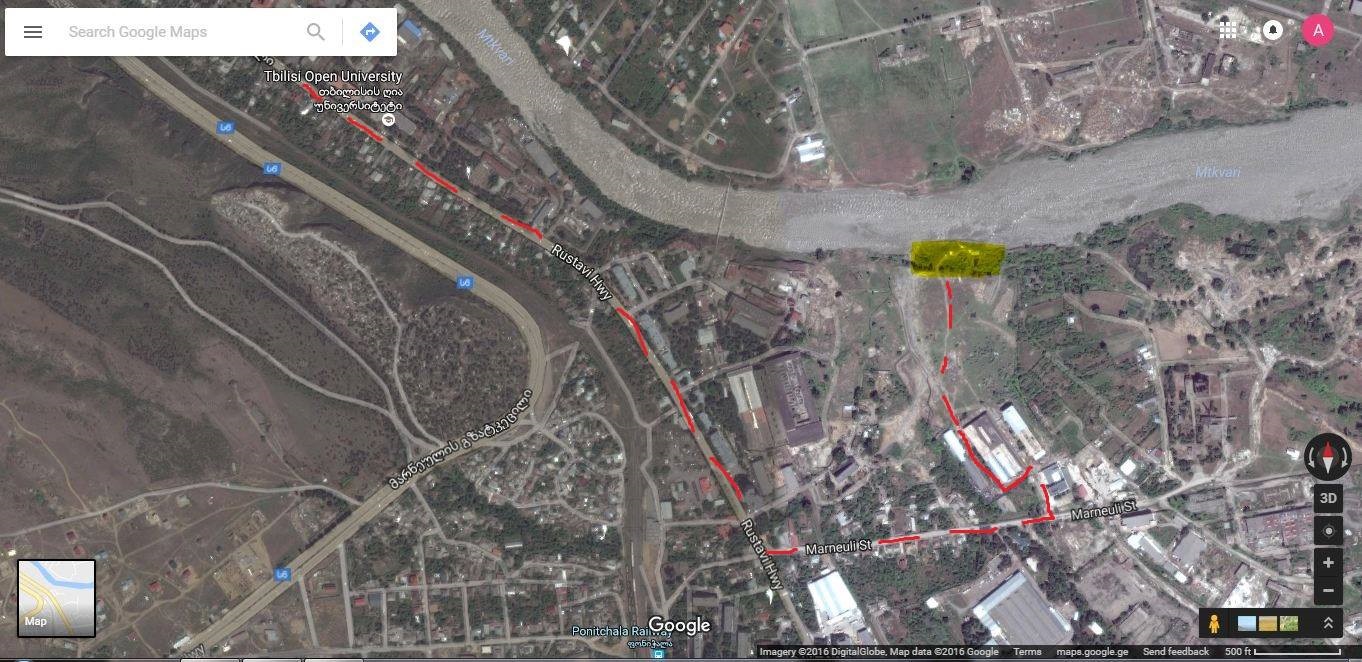Viewport: 1362px width, 662px height.
Task: Open the account profile avatar
Action: click(1318, 30)
